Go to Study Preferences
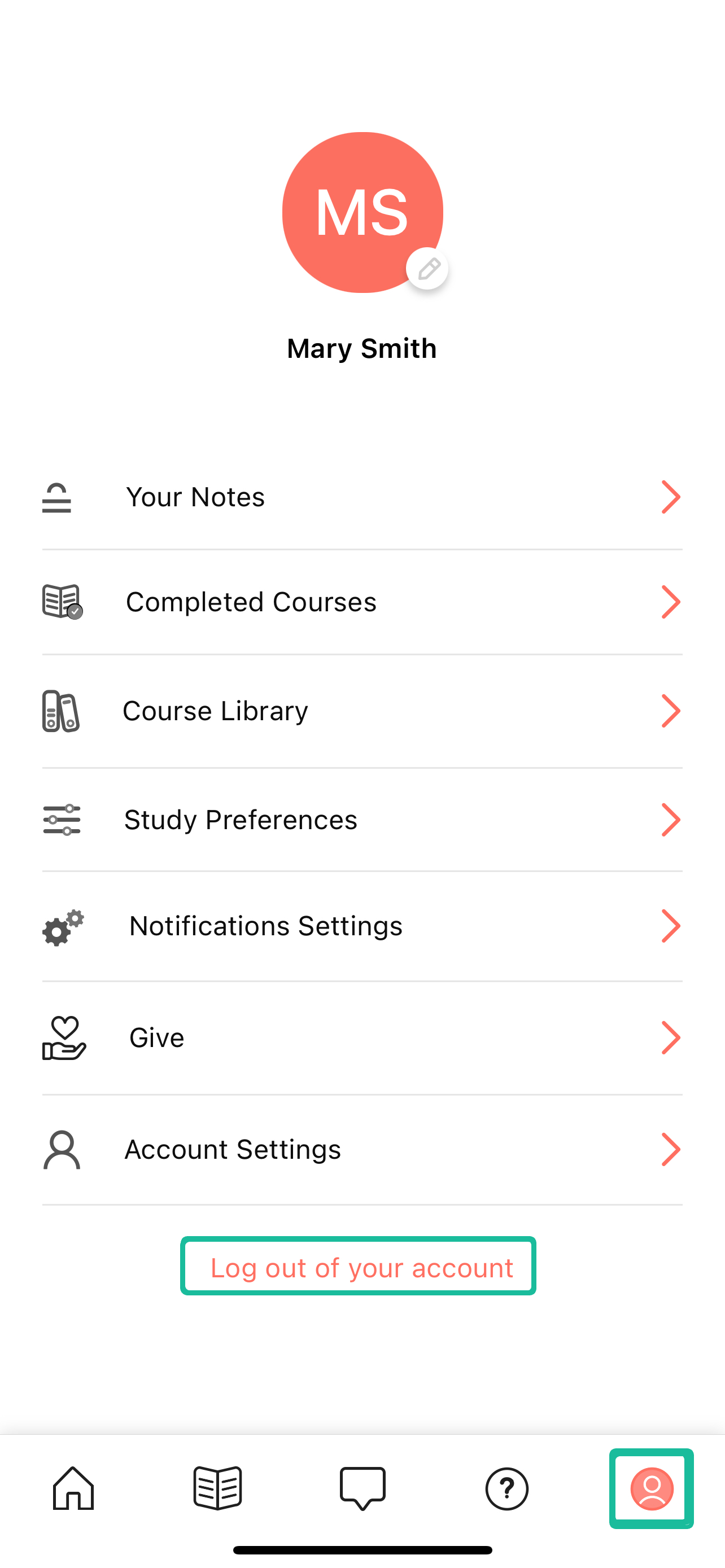 (361, 820)
